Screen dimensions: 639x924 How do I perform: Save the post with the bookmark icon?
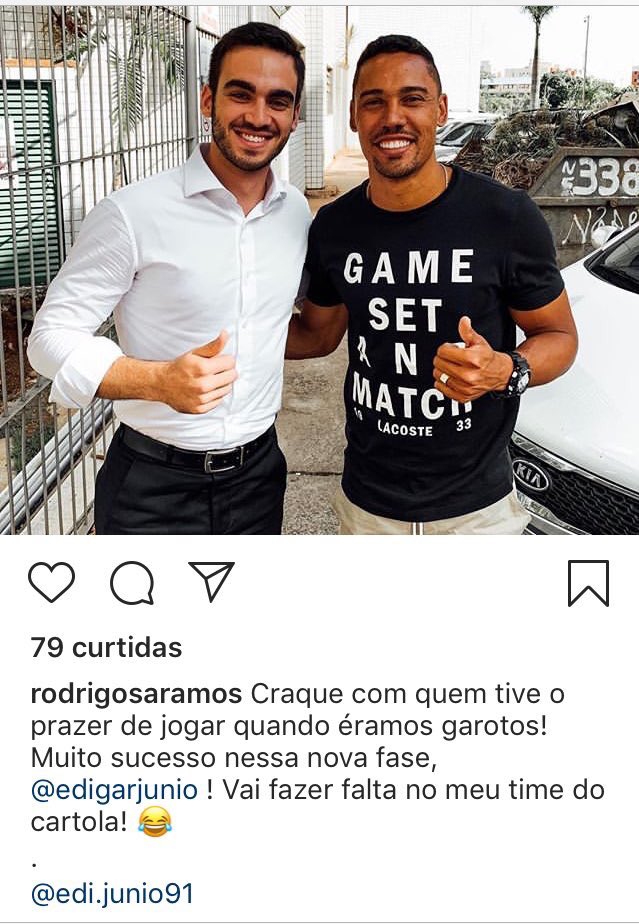[588, 582]
